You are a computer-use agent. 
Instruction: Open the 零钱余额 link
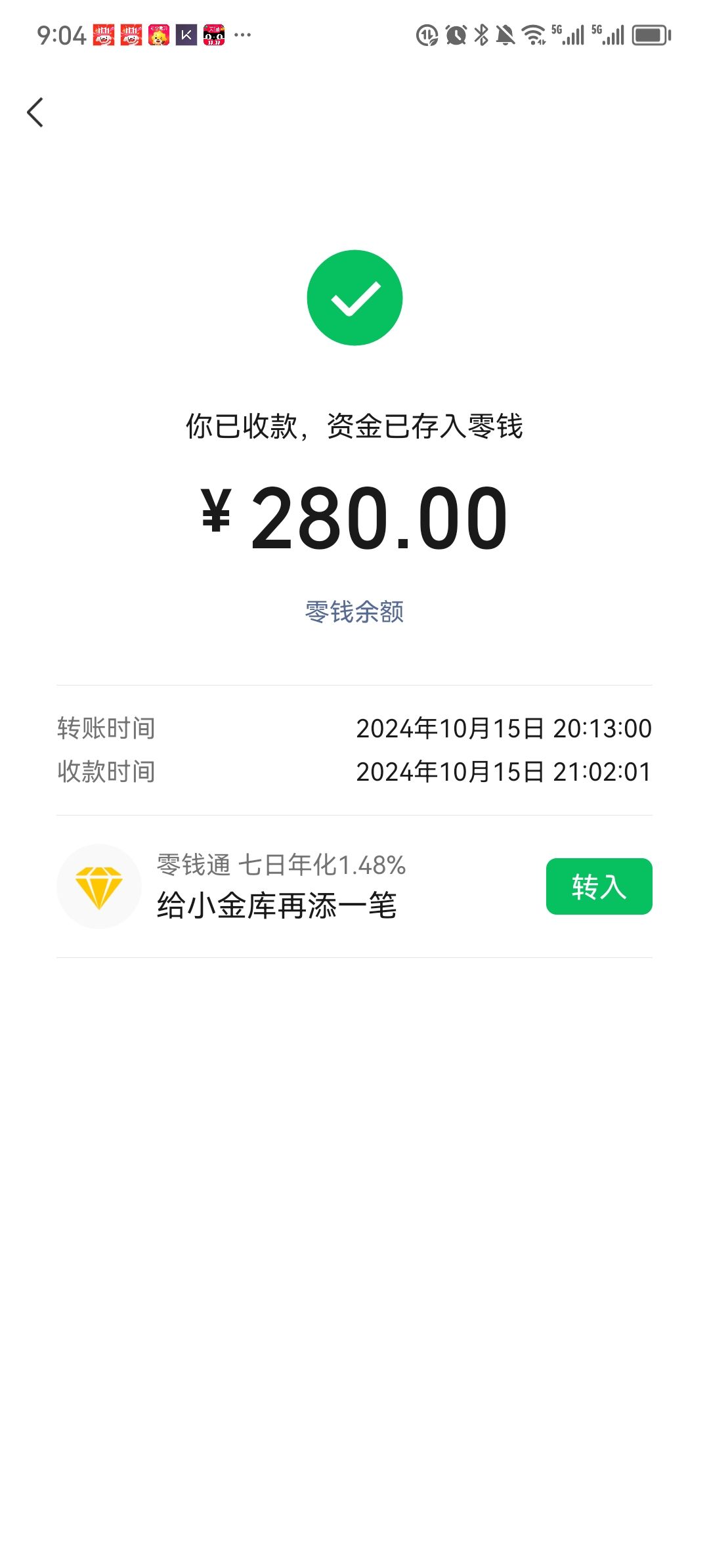click(354, 612)
